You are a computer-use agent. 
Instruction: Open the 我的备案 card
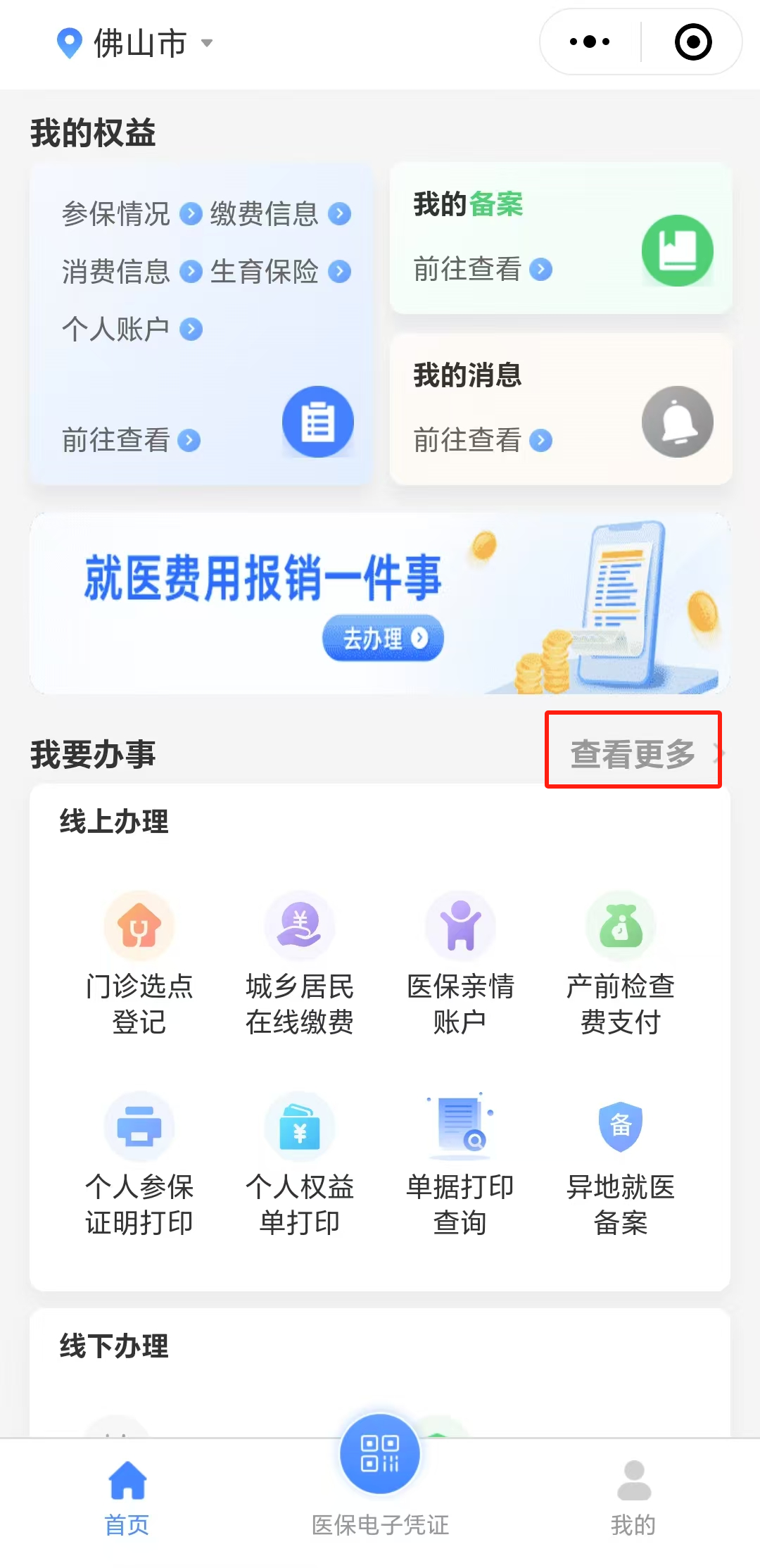[x=561, y=238]
